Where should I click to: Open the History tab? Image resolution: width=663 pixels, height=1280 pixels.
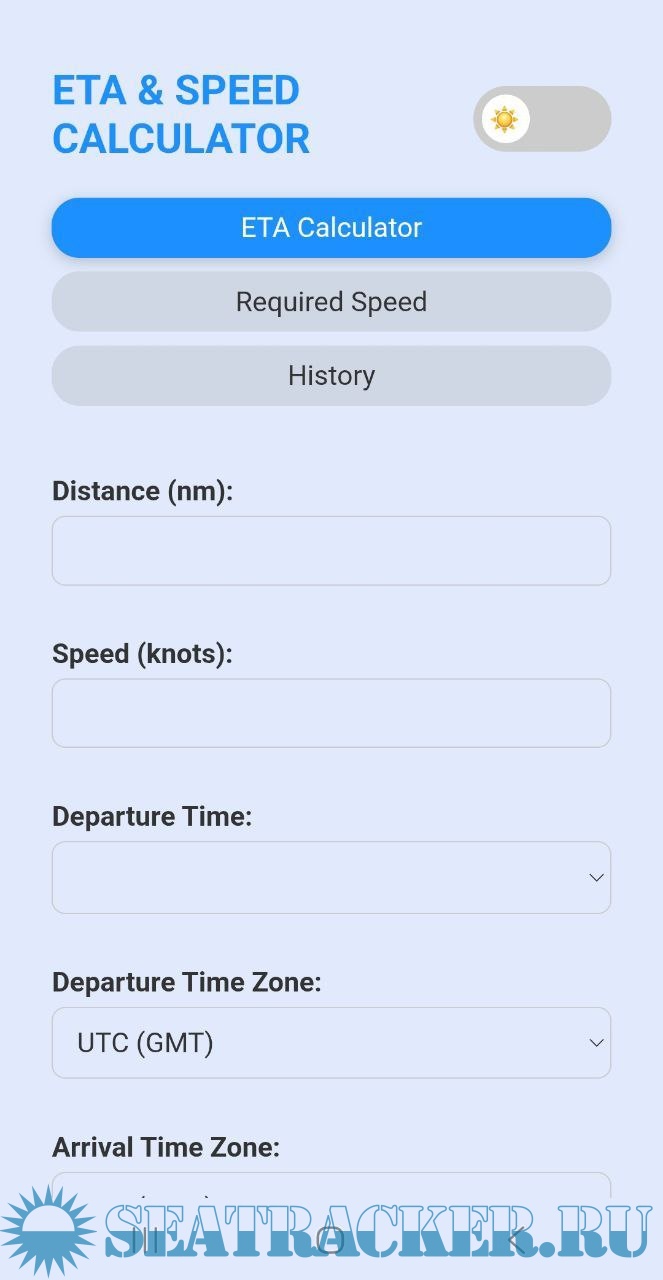pos(331,376)
